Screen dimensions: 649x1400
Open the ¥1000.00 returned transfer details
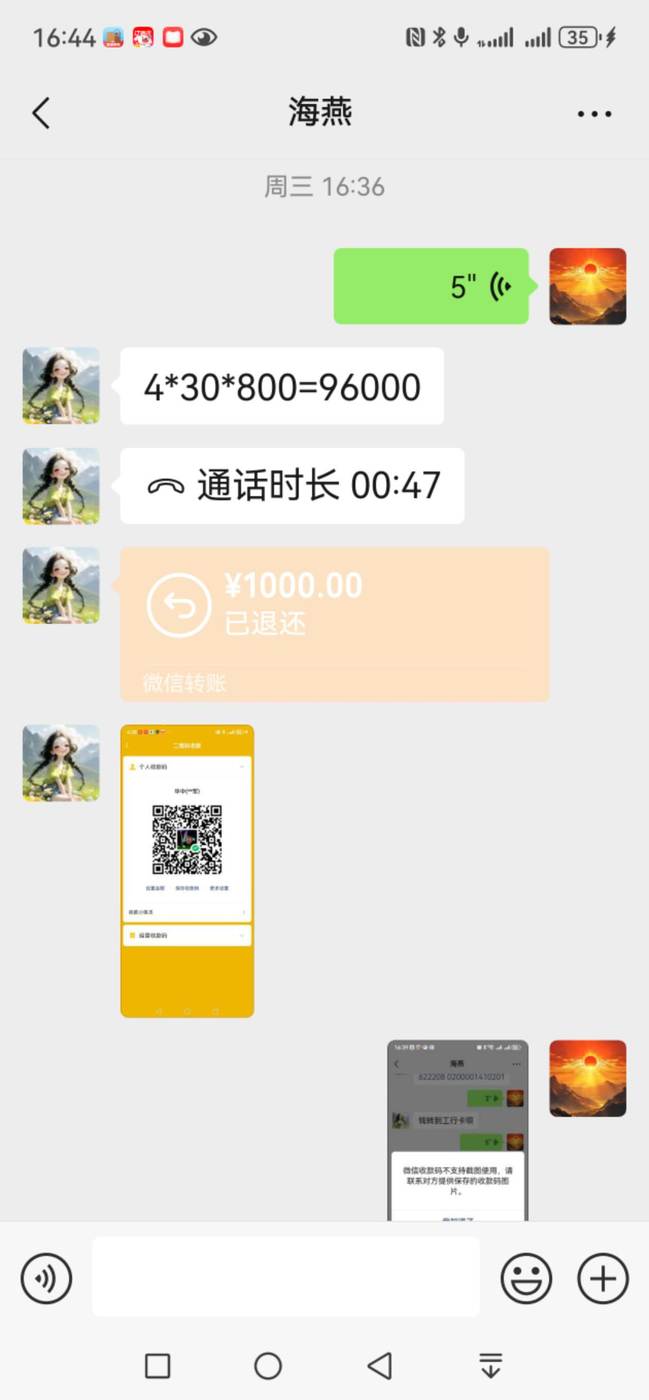click(334, 624)
